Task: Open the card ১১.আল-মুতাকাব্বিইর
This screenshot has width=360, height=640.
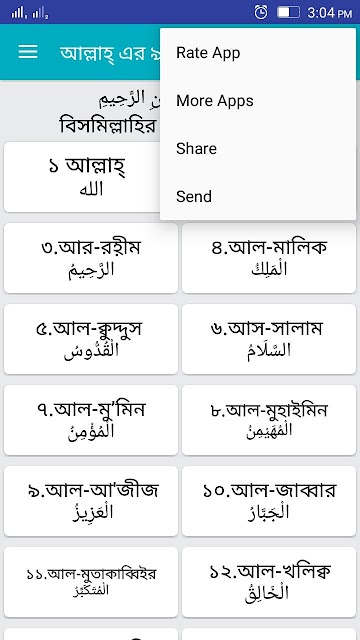Action: point(91,582)
